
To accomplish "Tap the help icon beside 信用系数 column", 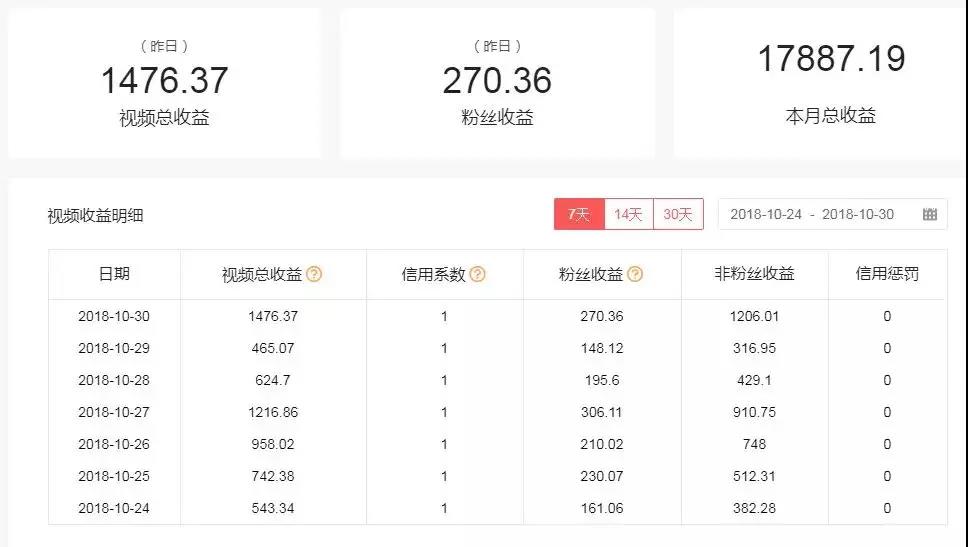I will [477, 274].
